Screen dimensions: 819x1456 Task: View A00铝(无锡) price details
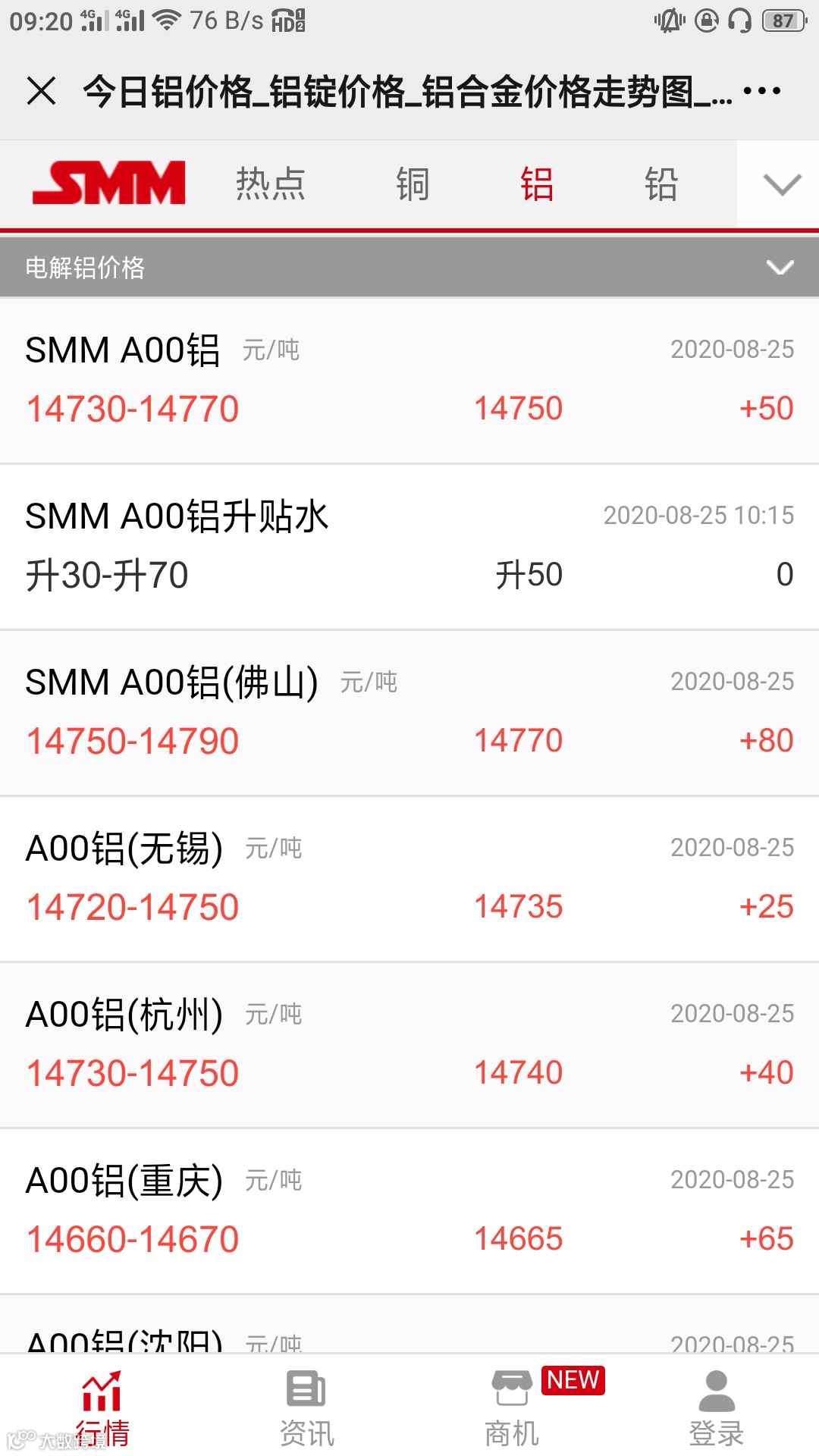(409, 878)
